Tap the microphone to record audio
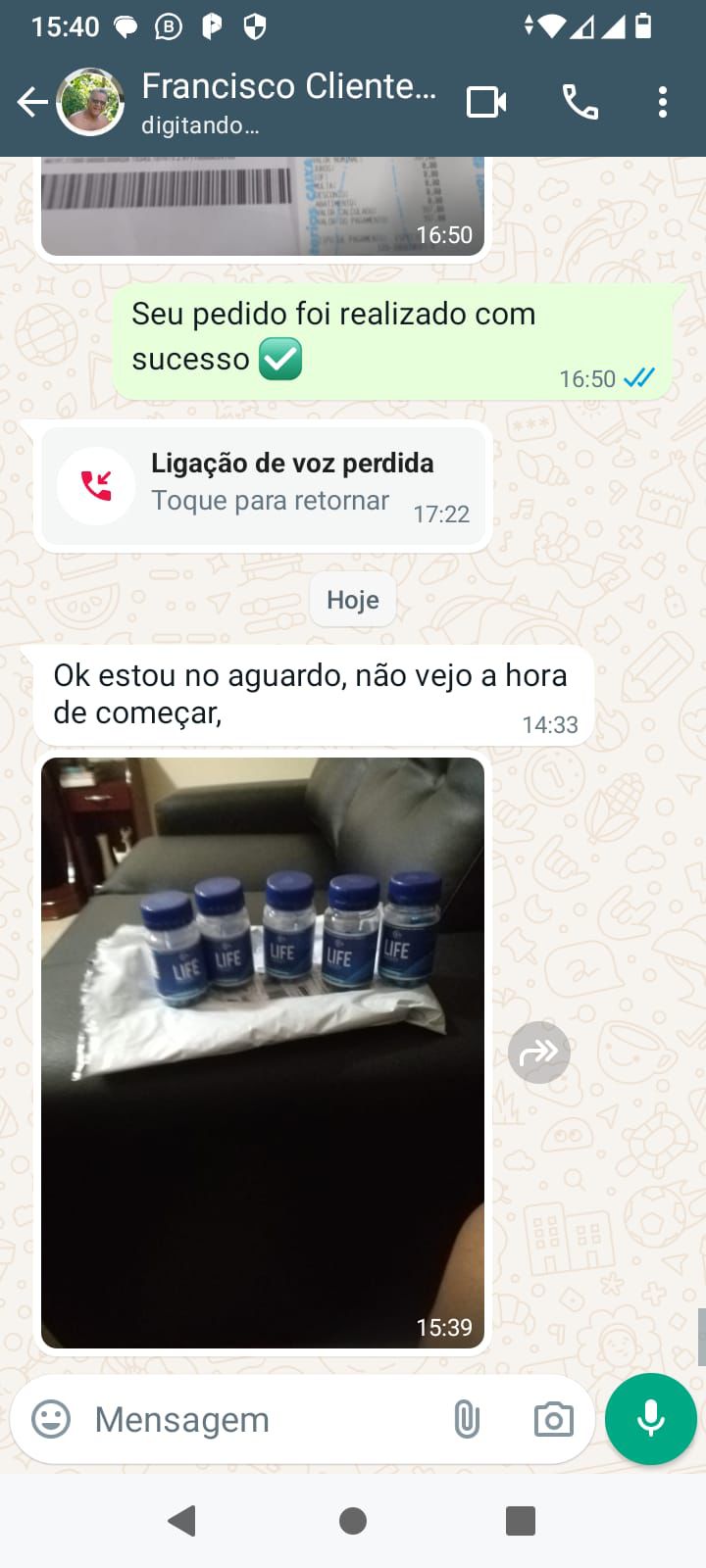This screenshot has height=1568, width=706. pos(650,1419)
